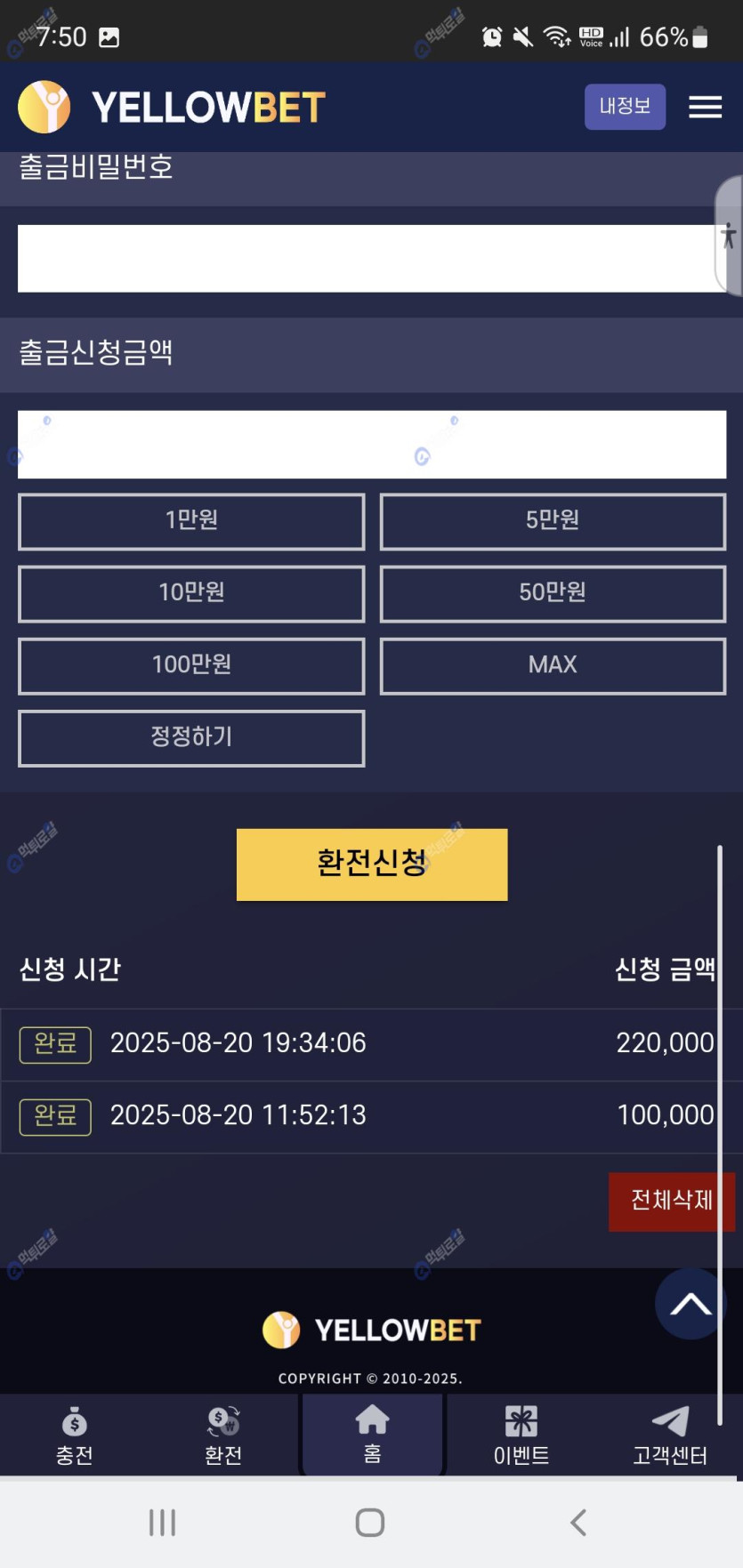743x1568 pixels.
Task: Submit the 환전신청 request
Action: point(372,864)
